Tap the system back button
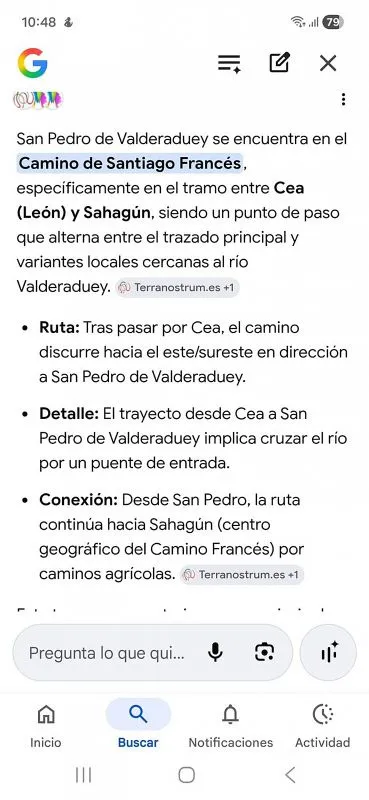The height and width of the screenshot is (800, 369). (x=290, y=775)
